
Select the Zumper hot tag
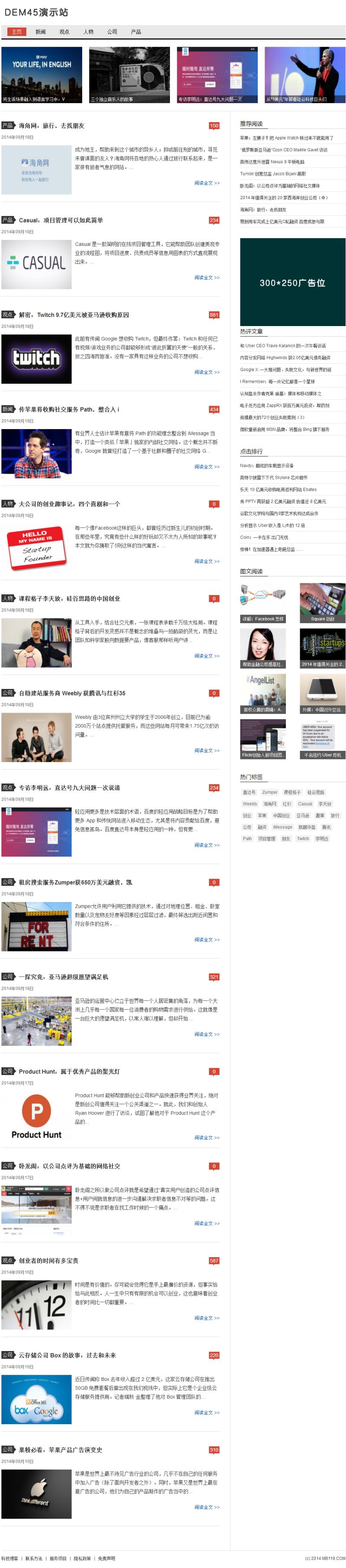point(269,792)
